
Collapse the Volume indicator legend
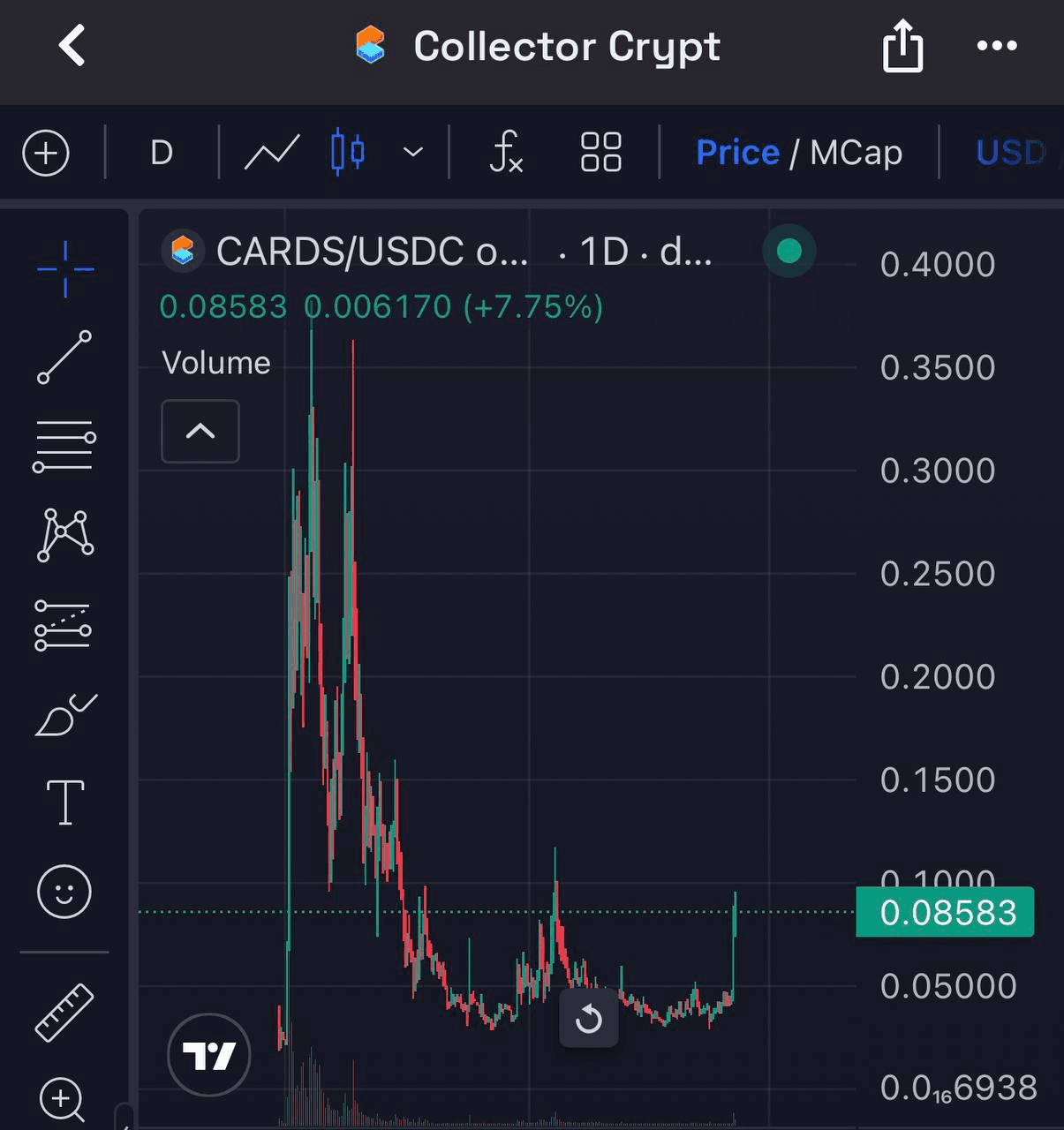tap(200, 432)
